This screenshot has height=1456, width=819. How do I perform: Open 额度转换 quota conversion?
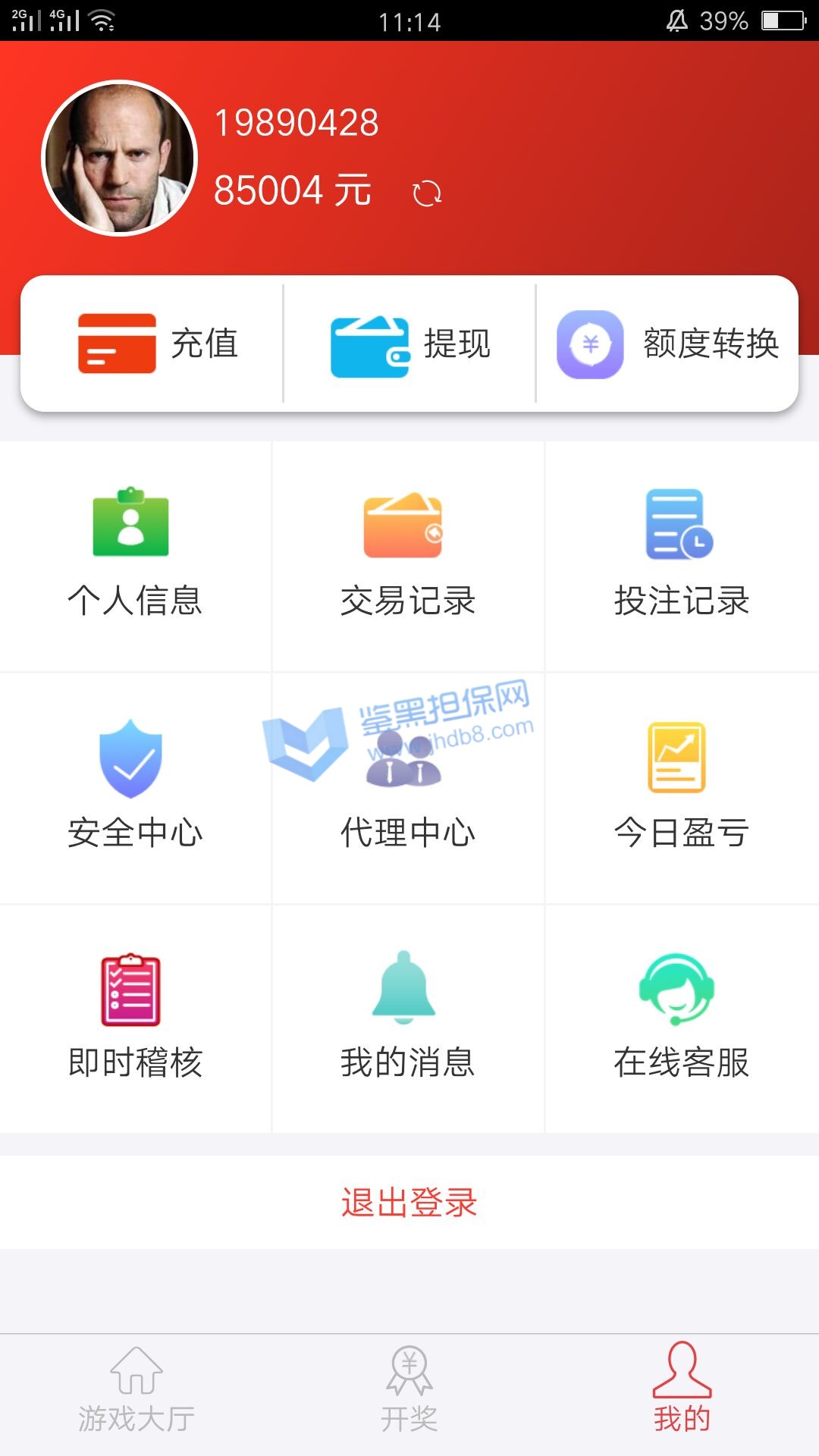point(667,345)
